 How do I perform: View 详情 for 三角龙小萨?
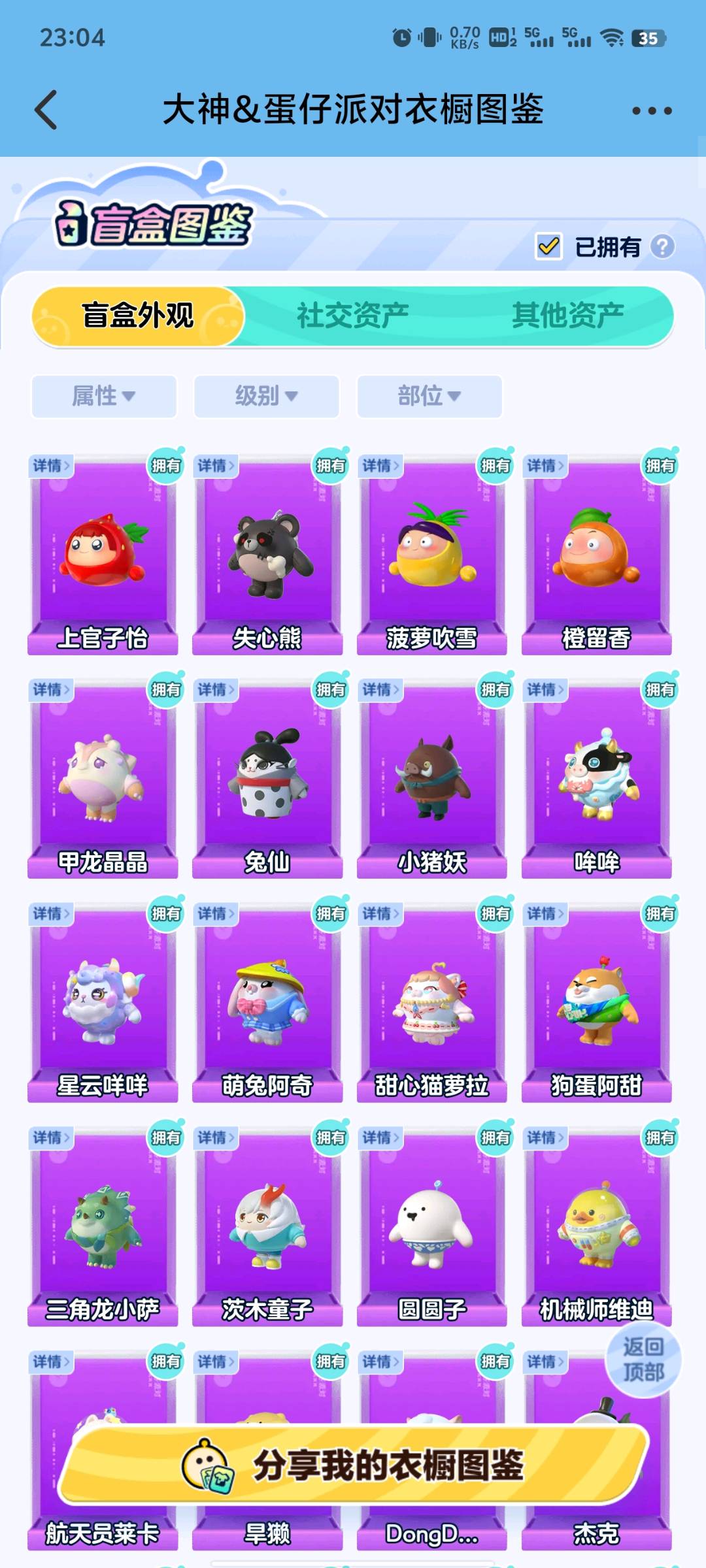50,1137
